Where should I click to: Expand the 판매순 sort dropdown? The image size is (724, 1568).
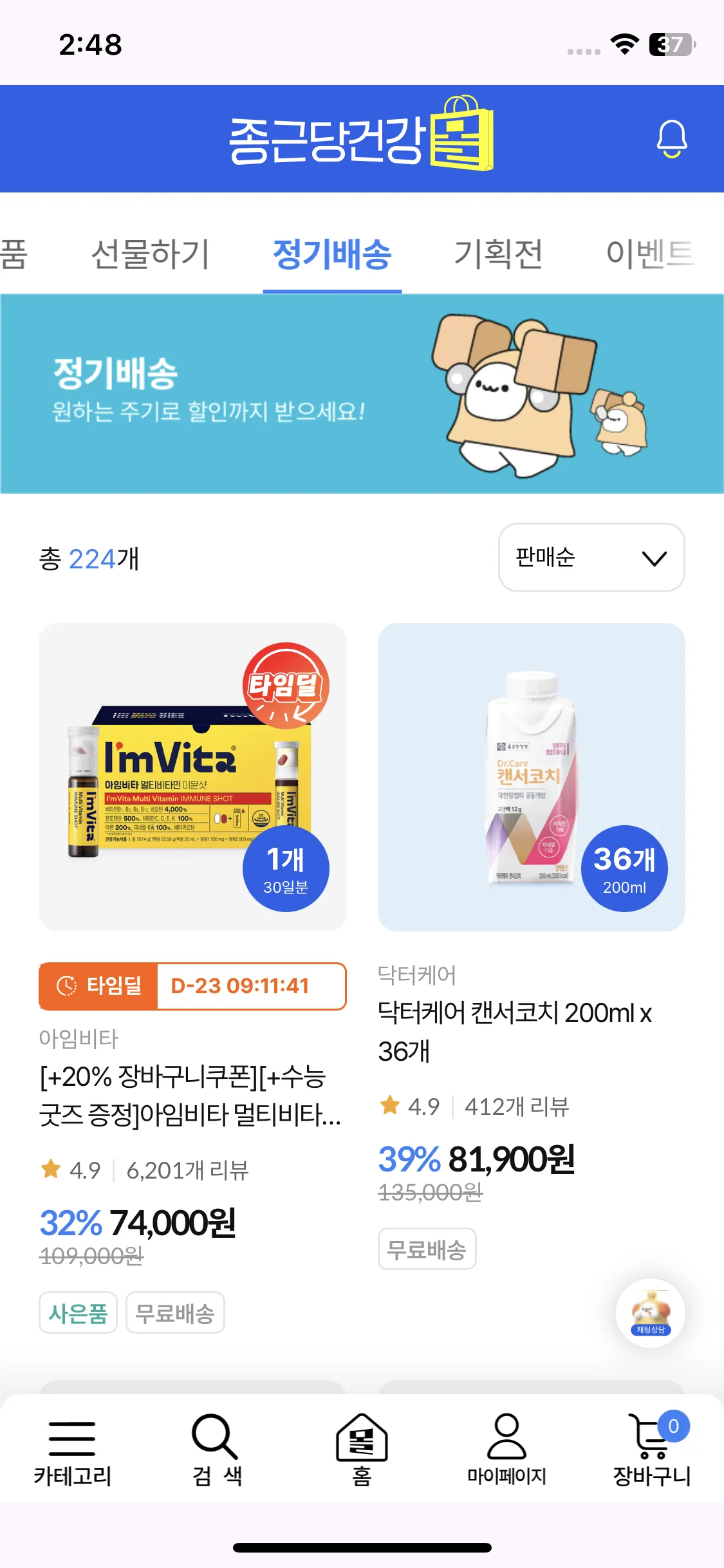click(x=591, y=557)
